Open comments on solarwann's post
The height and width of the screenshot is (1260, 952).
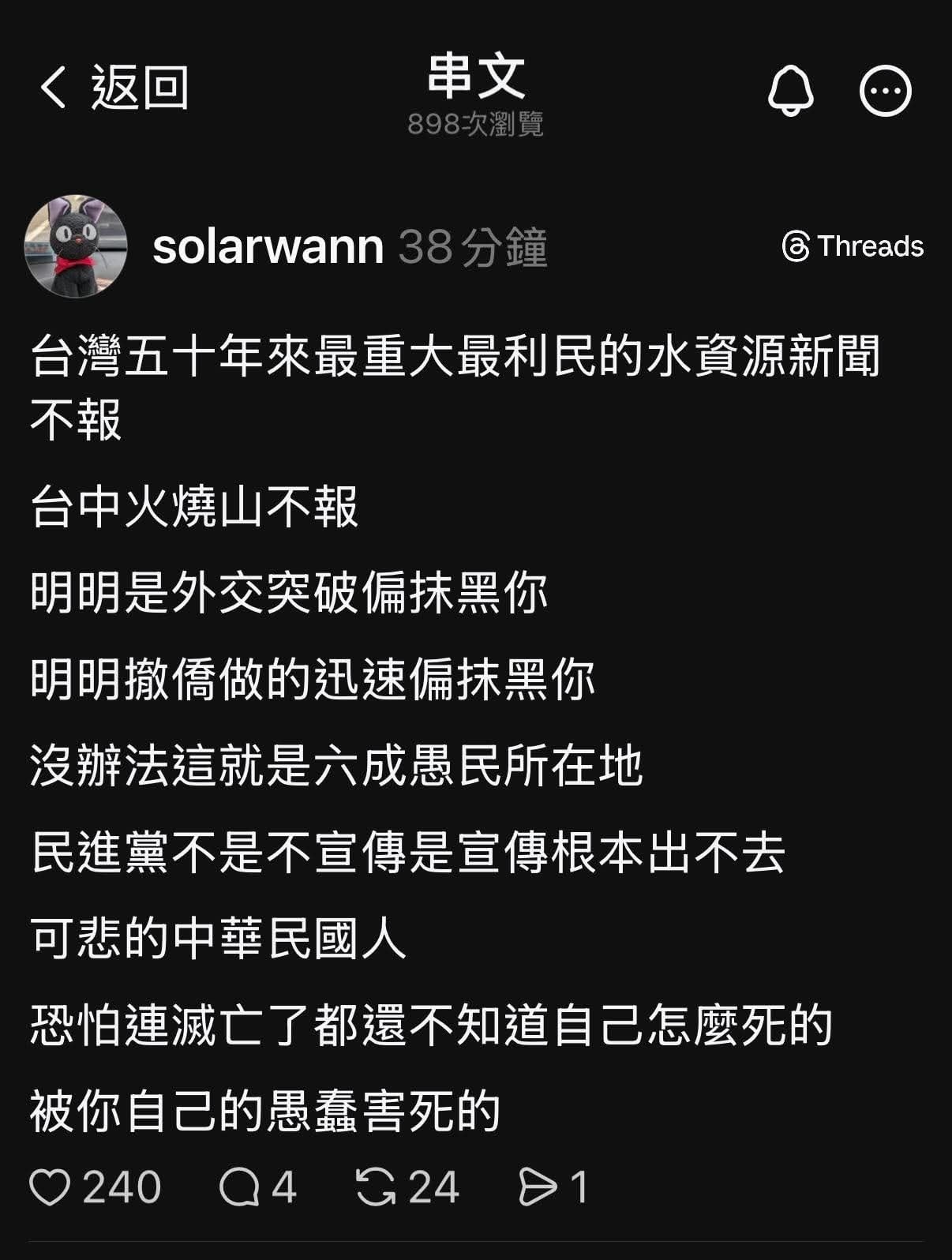pyautogui.click(x=239, y=1187)
